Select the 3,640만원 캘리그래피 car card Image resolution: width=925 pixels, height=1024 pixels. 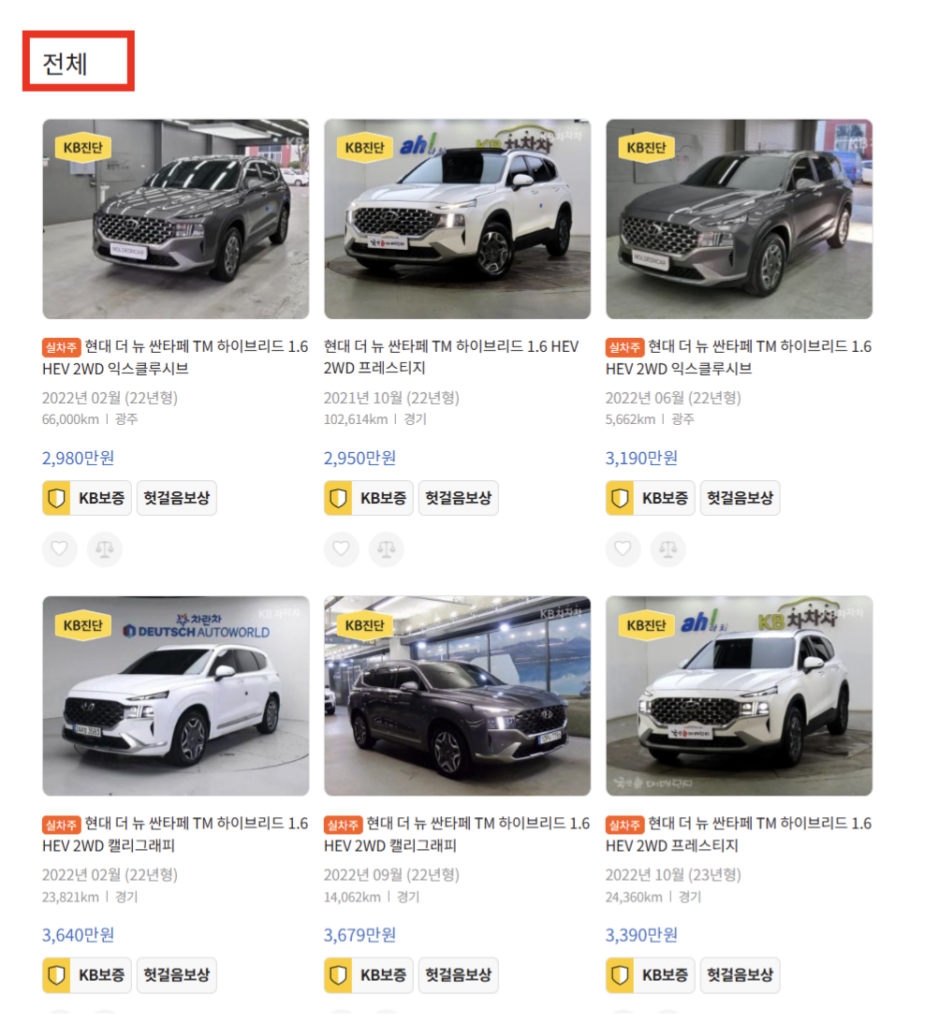[175, 696]
